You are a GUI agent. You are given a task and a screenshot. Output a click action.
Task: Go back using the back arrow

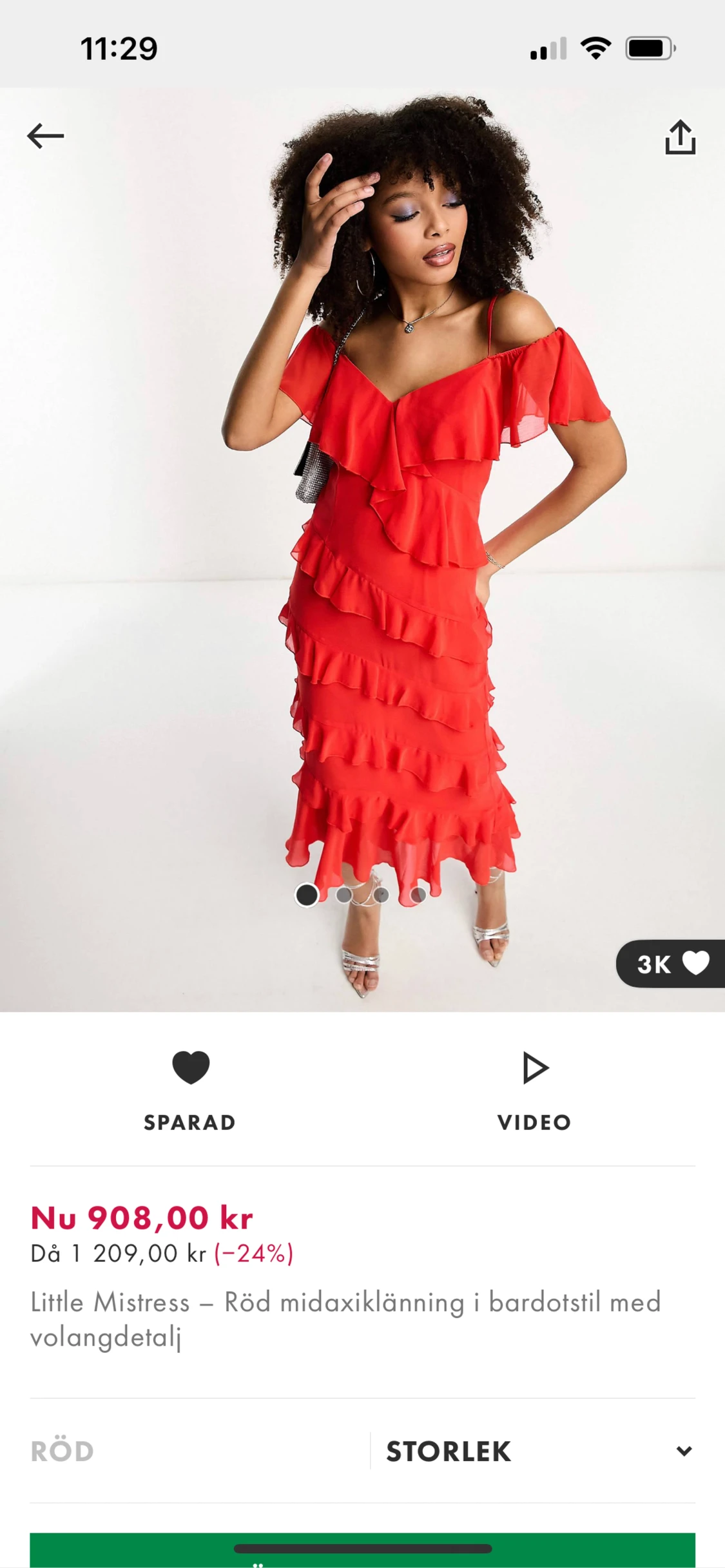pos(44,137)
